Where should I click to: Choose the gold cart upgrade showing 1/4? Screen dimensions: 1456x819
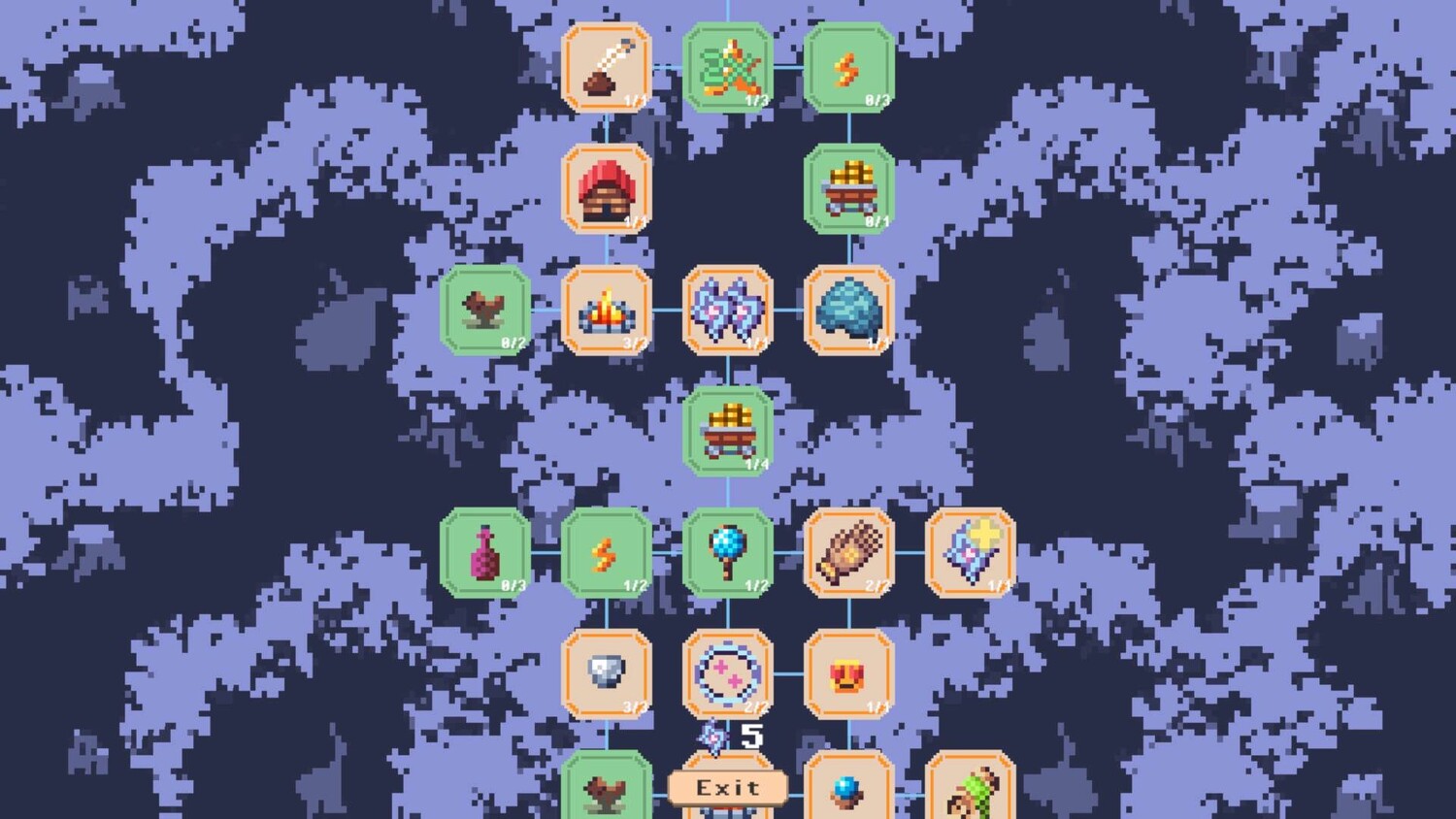[x=728, y=432]
